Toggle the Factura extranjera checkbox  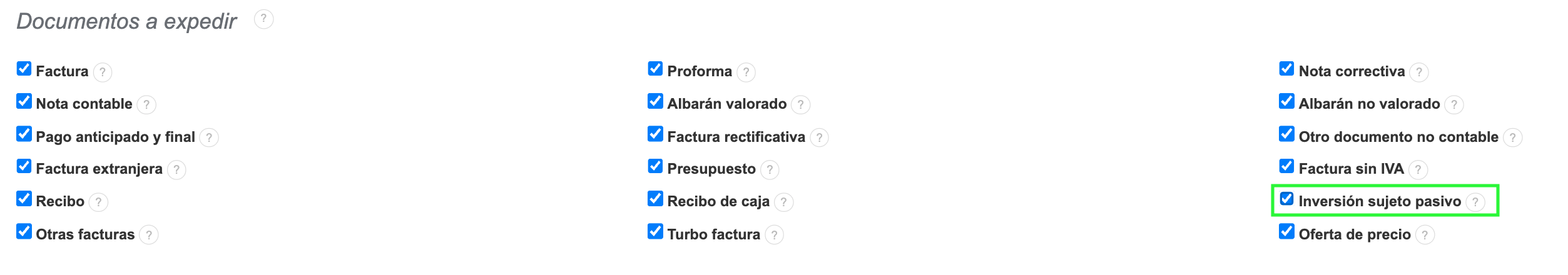(24, 166)
